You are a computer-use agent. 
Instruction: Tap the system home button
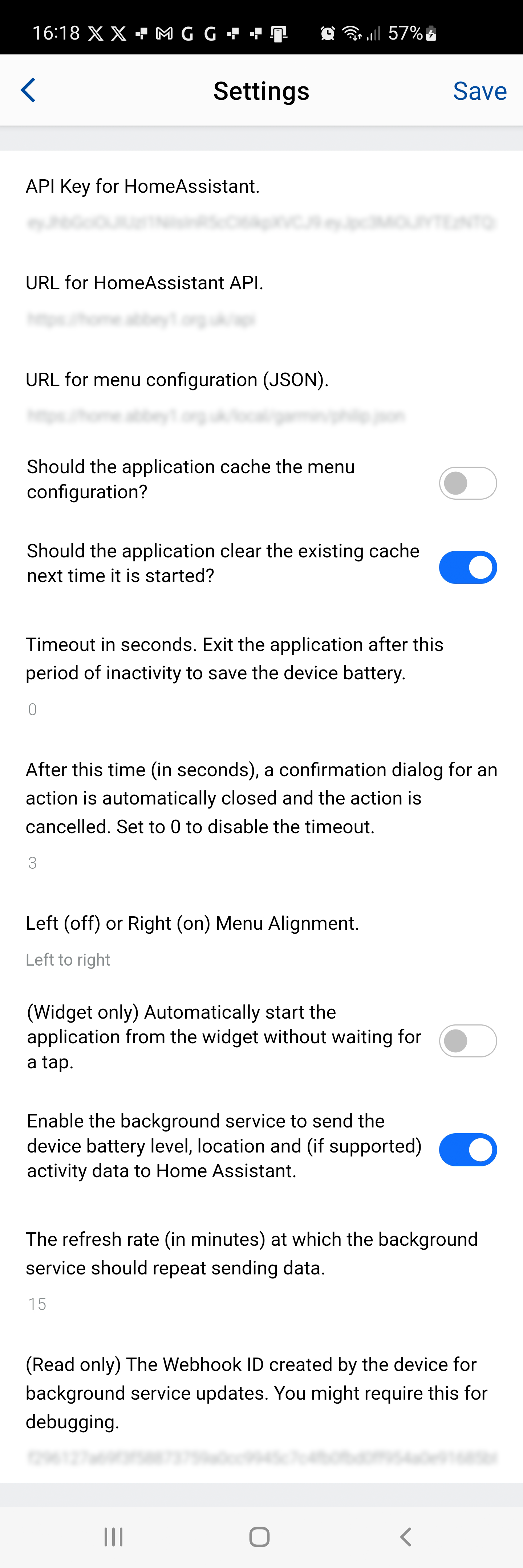pyautogui.click(x=260, y=1537)
